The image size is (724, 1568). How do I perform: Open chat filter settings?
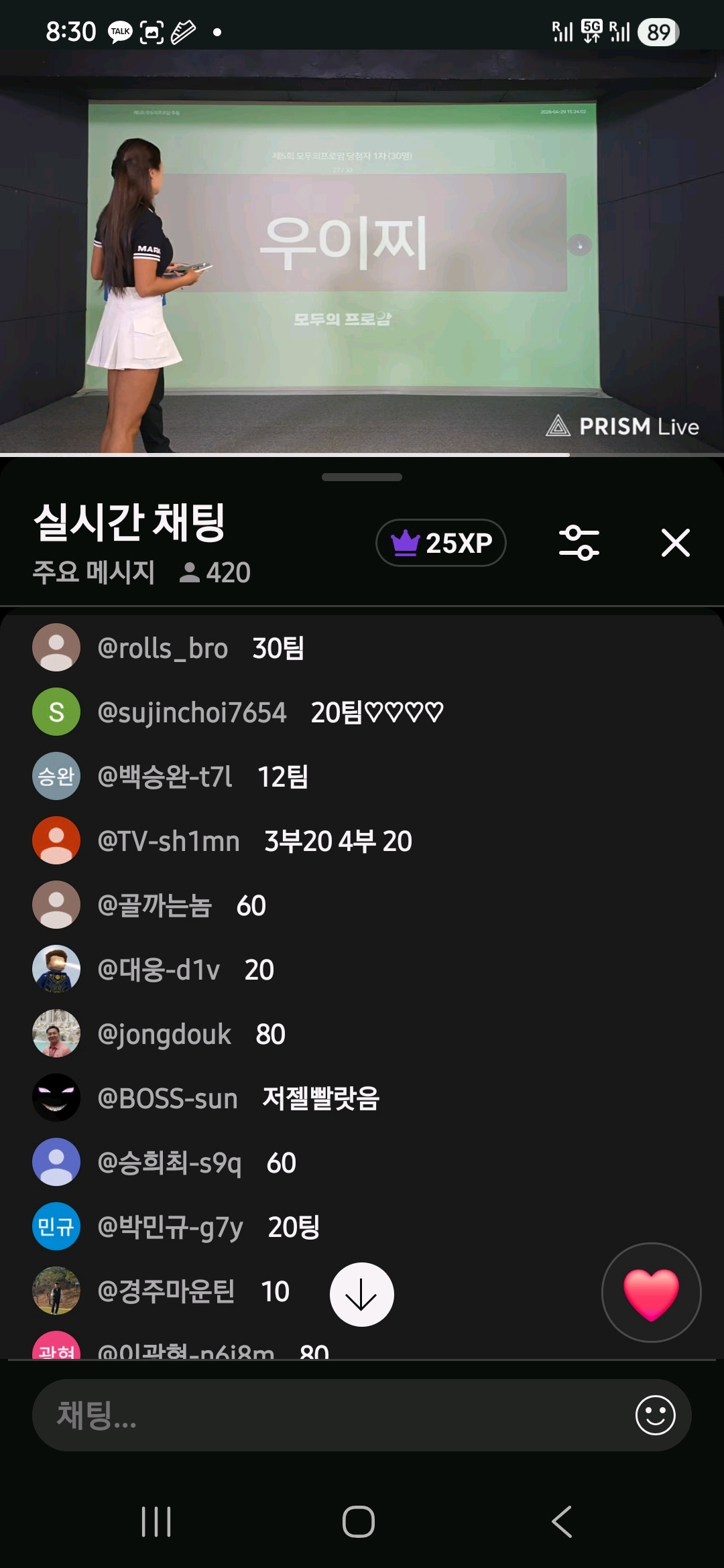(x=579, y=543)
